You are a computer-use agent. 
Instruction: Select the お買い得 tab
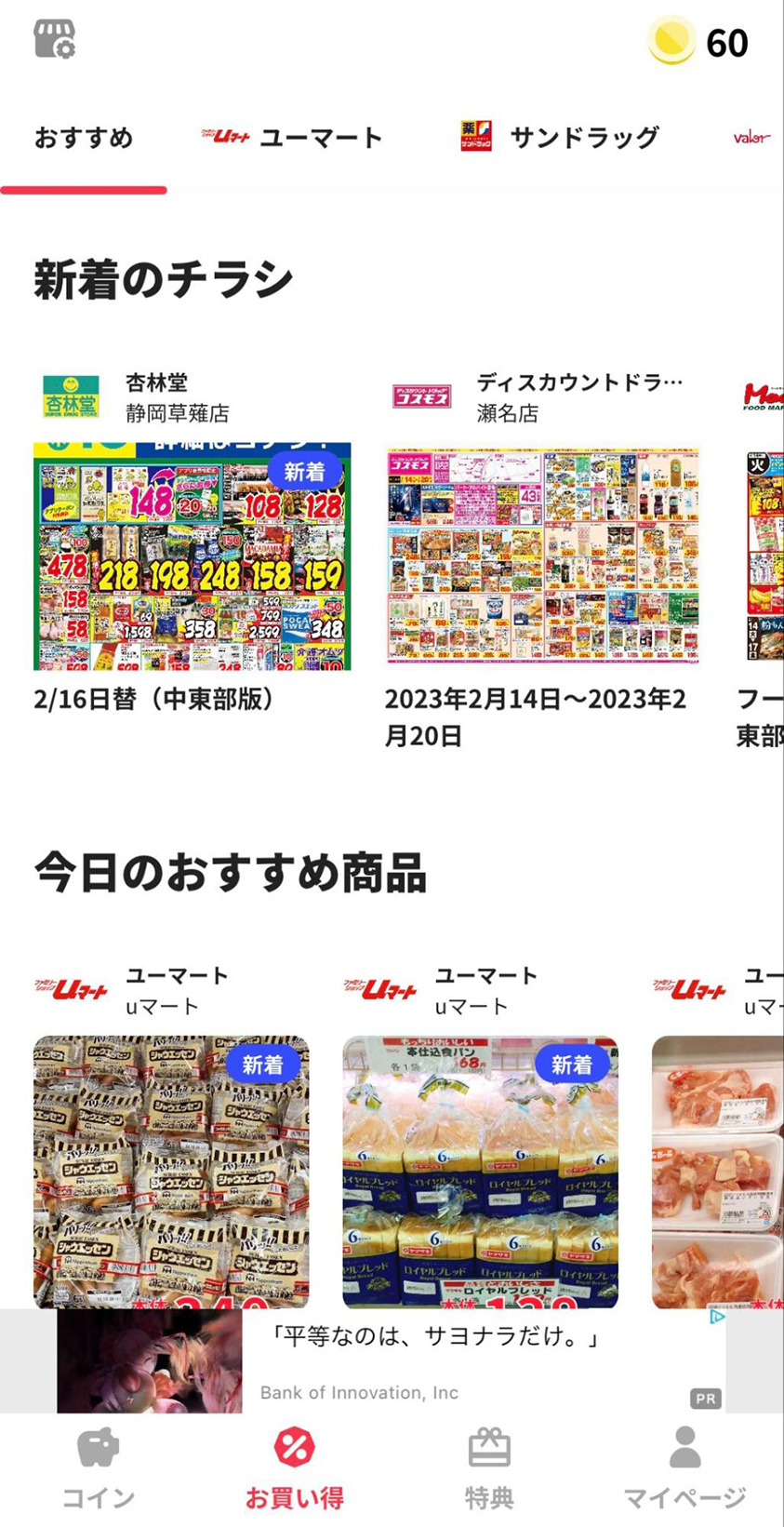(294, 1470)
